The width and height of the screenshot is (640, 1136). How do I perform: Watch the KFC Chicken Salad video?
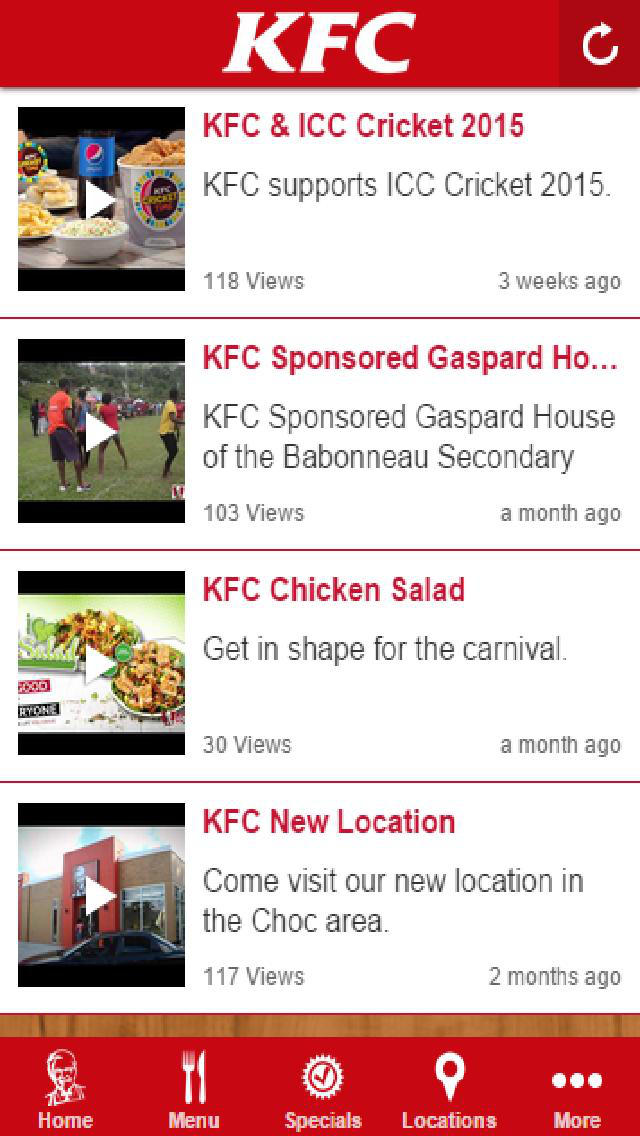click(102, 663)
